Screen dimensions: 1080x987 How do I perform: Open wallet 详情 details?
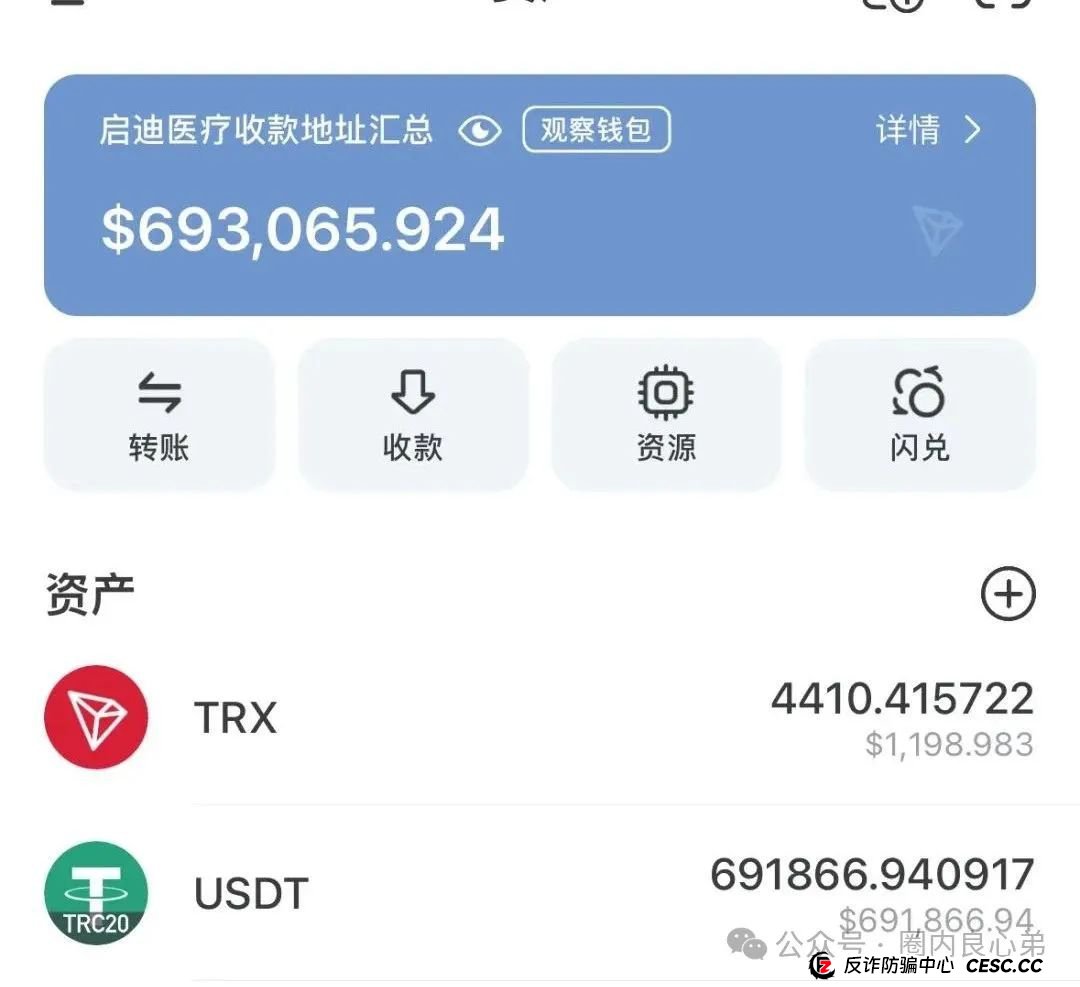tap(927, 130)
